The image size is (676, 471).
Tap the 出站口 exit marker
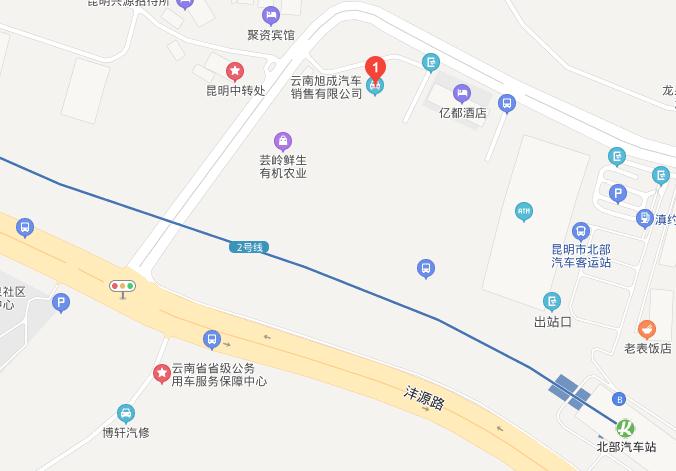tap(551, 301)
